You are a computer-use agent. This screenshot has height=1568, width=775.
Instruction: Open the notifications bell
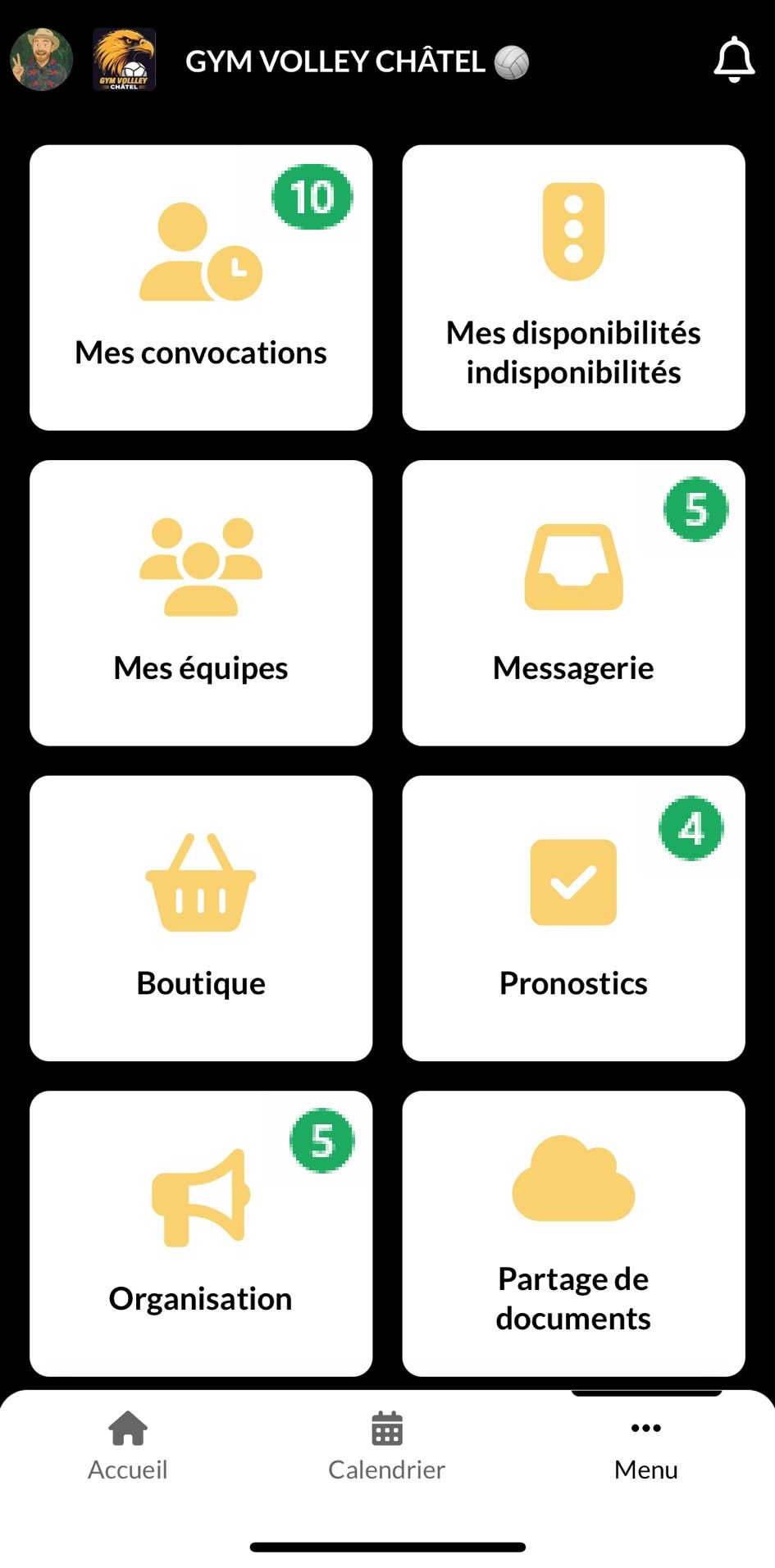(x=734, y=60)
